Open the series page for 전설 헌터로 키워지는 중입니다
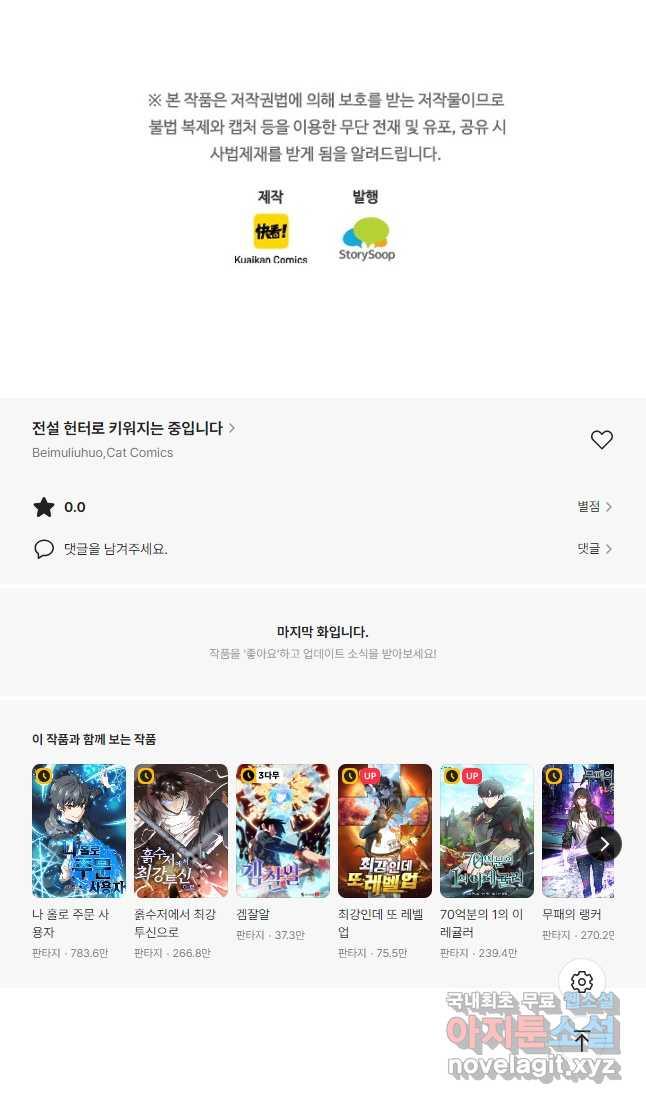The height and width of the screenshot is (1104, 646). 133,428
